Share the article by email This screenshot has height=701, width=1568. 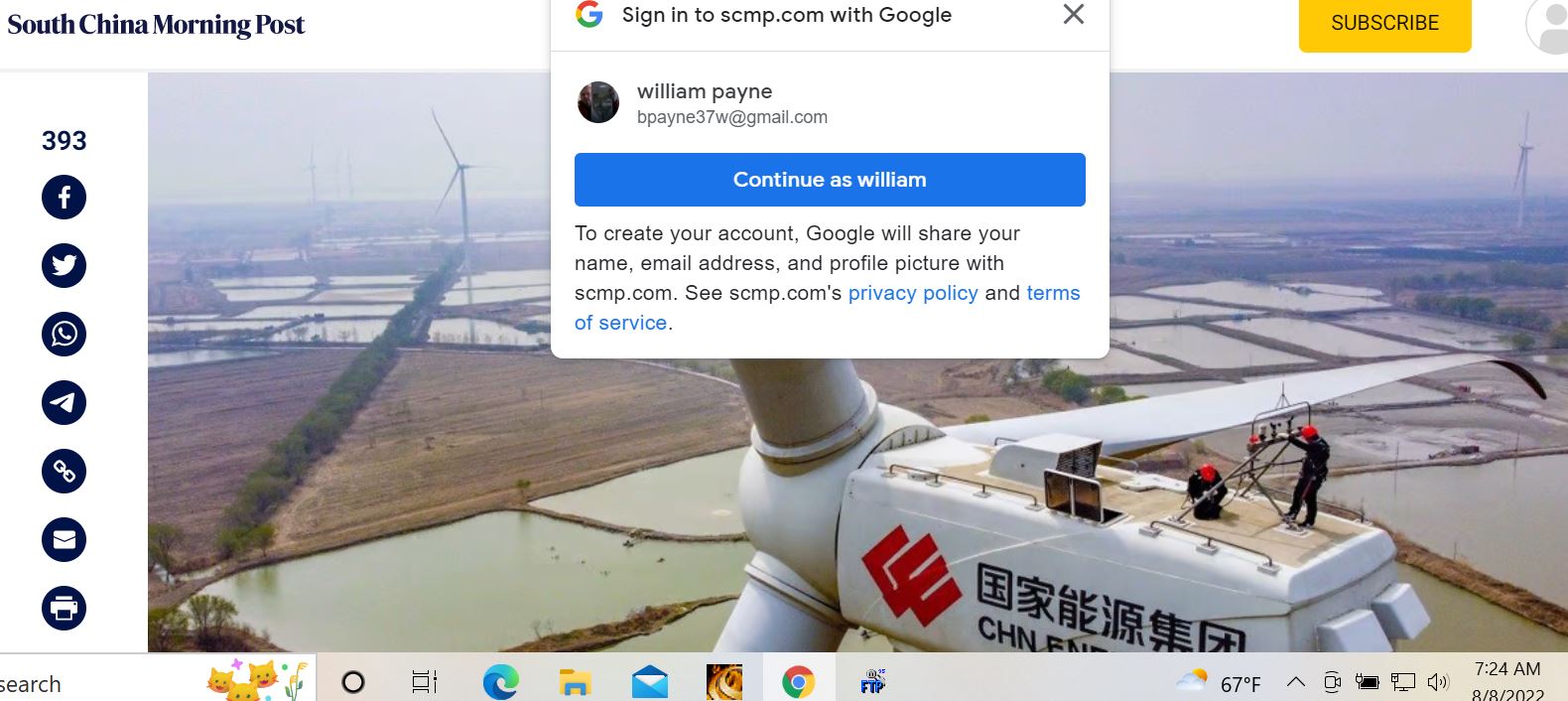[x=65, y=540]
